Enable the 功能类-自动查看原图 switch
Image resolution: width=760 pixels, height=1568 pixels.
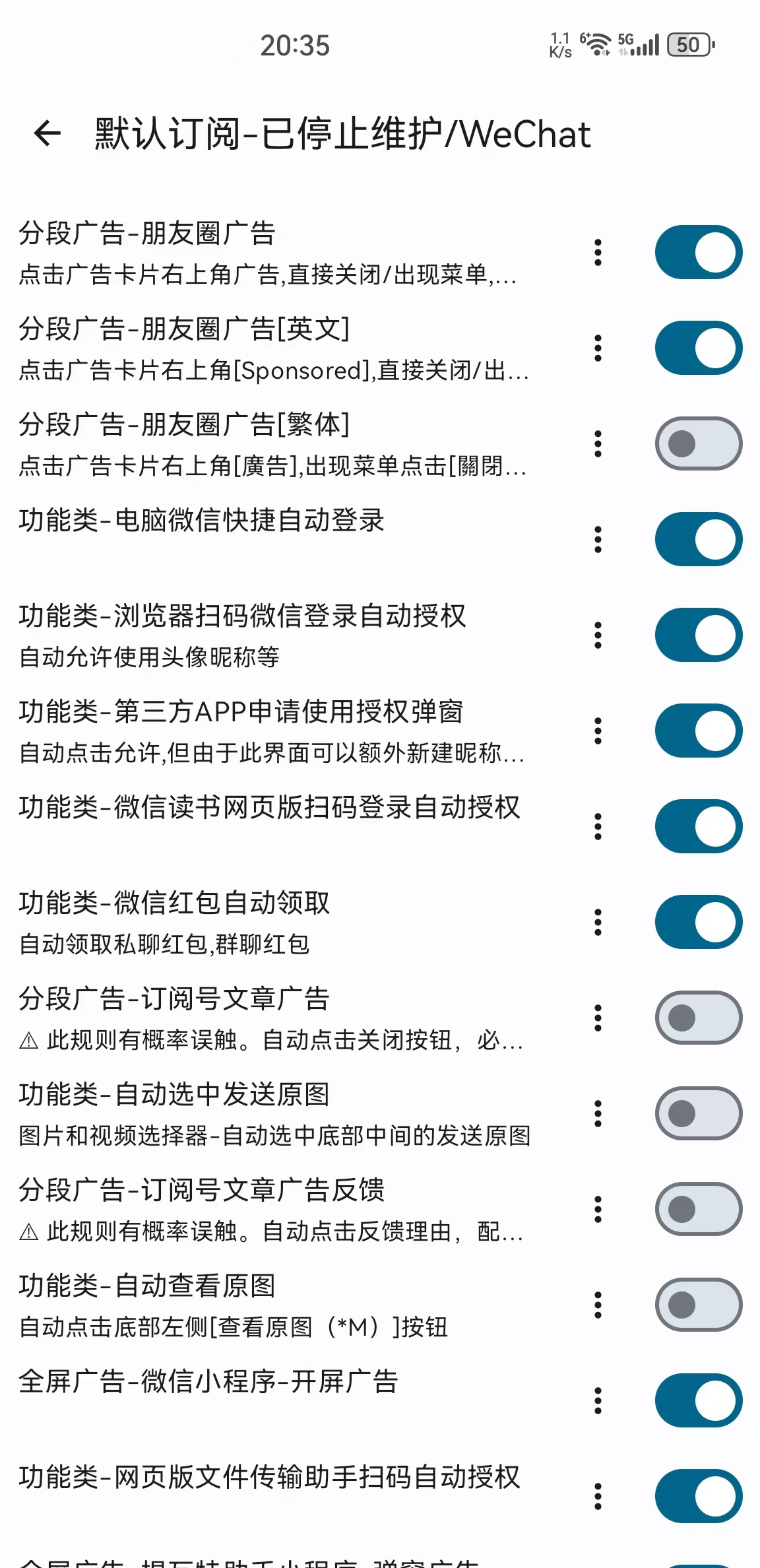(698, 1305)
